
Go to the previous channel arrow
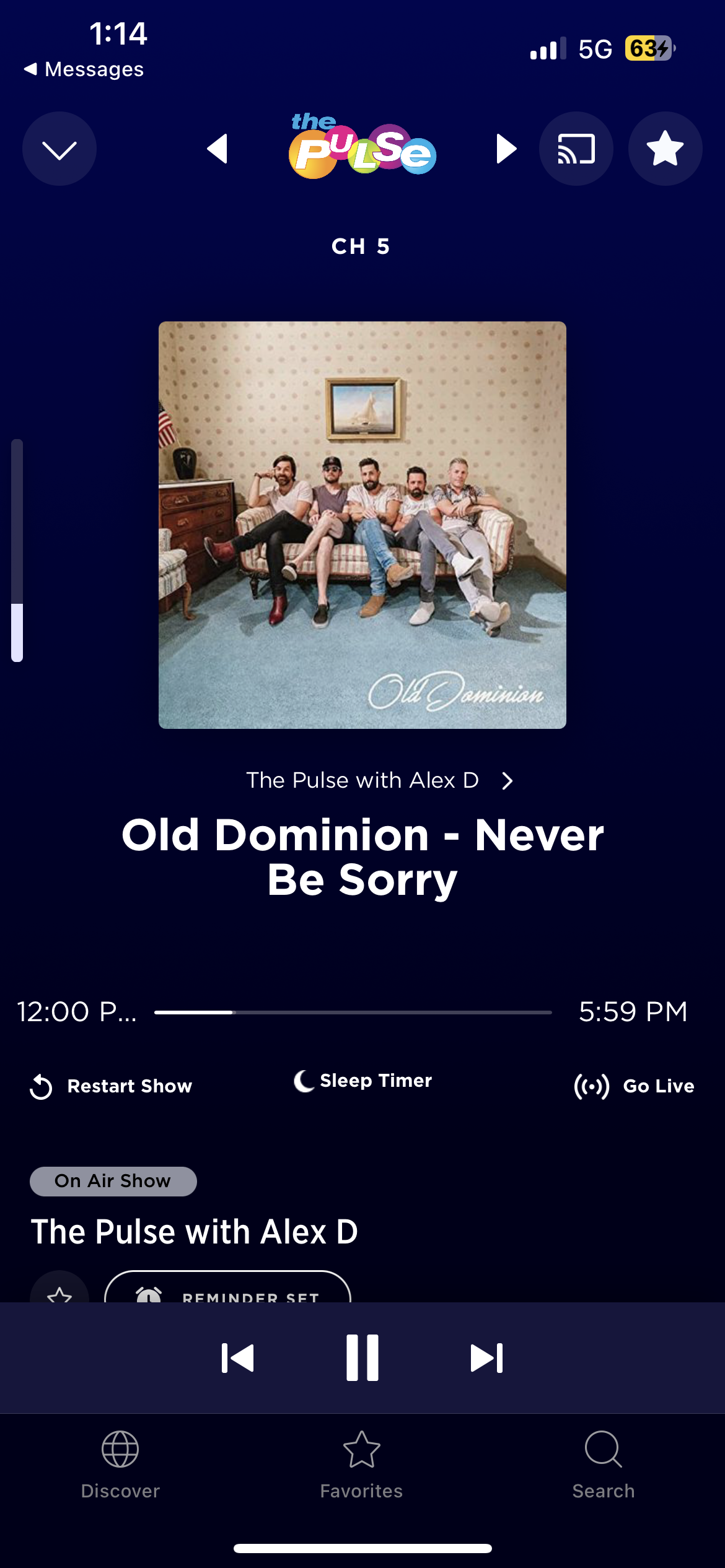(217, 149)
